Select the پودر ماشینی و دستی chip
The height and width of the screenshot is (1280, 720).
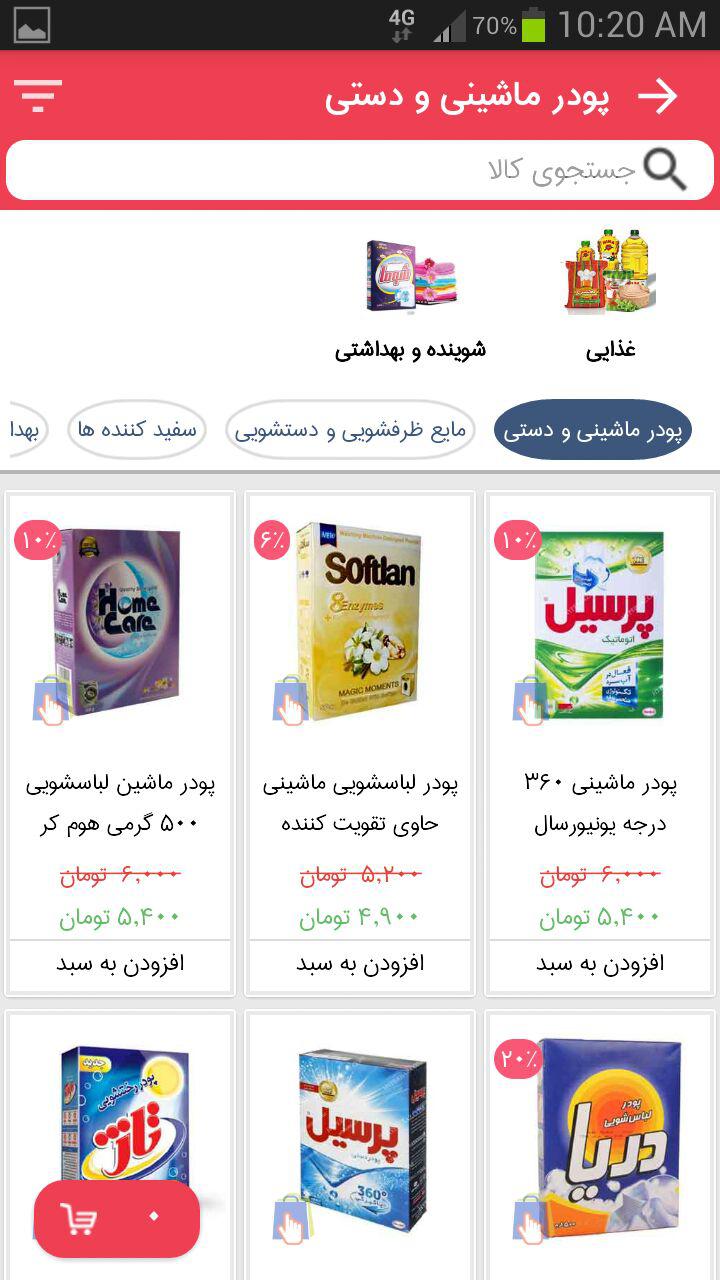tap(594, 428)
